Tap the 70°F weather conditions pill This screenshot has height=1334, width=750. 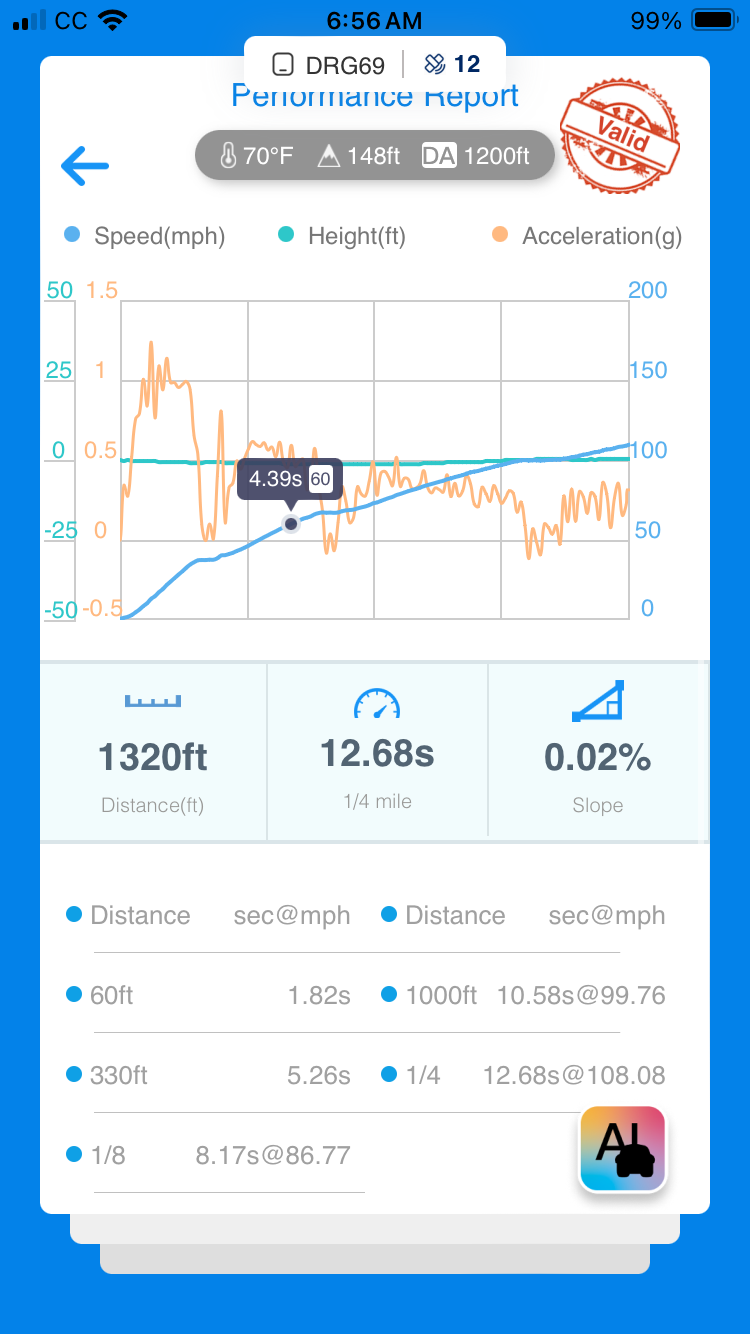[x=375, y=155]
